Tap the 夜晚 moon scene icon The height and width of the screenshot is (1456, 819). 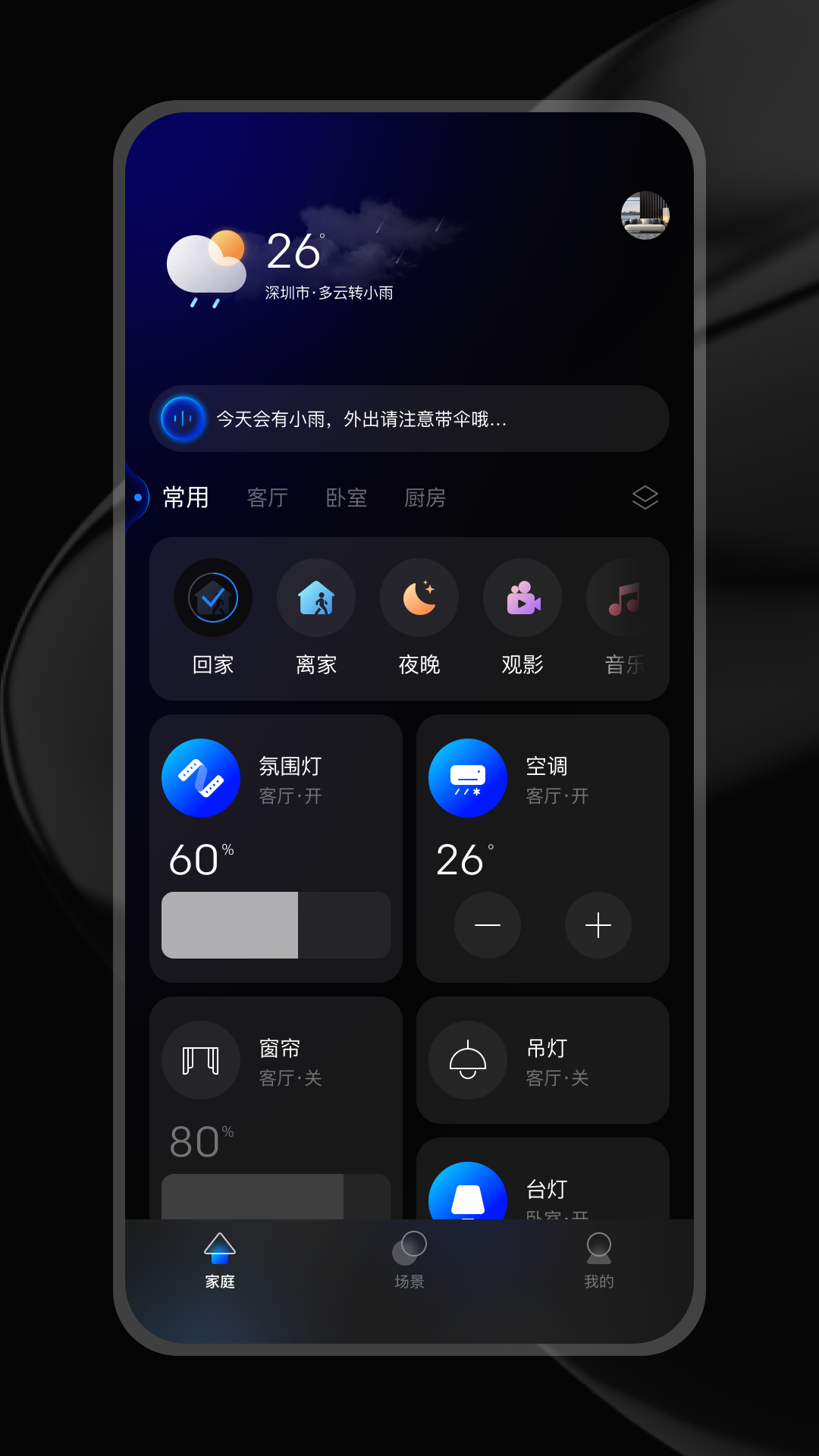point(419,598)
